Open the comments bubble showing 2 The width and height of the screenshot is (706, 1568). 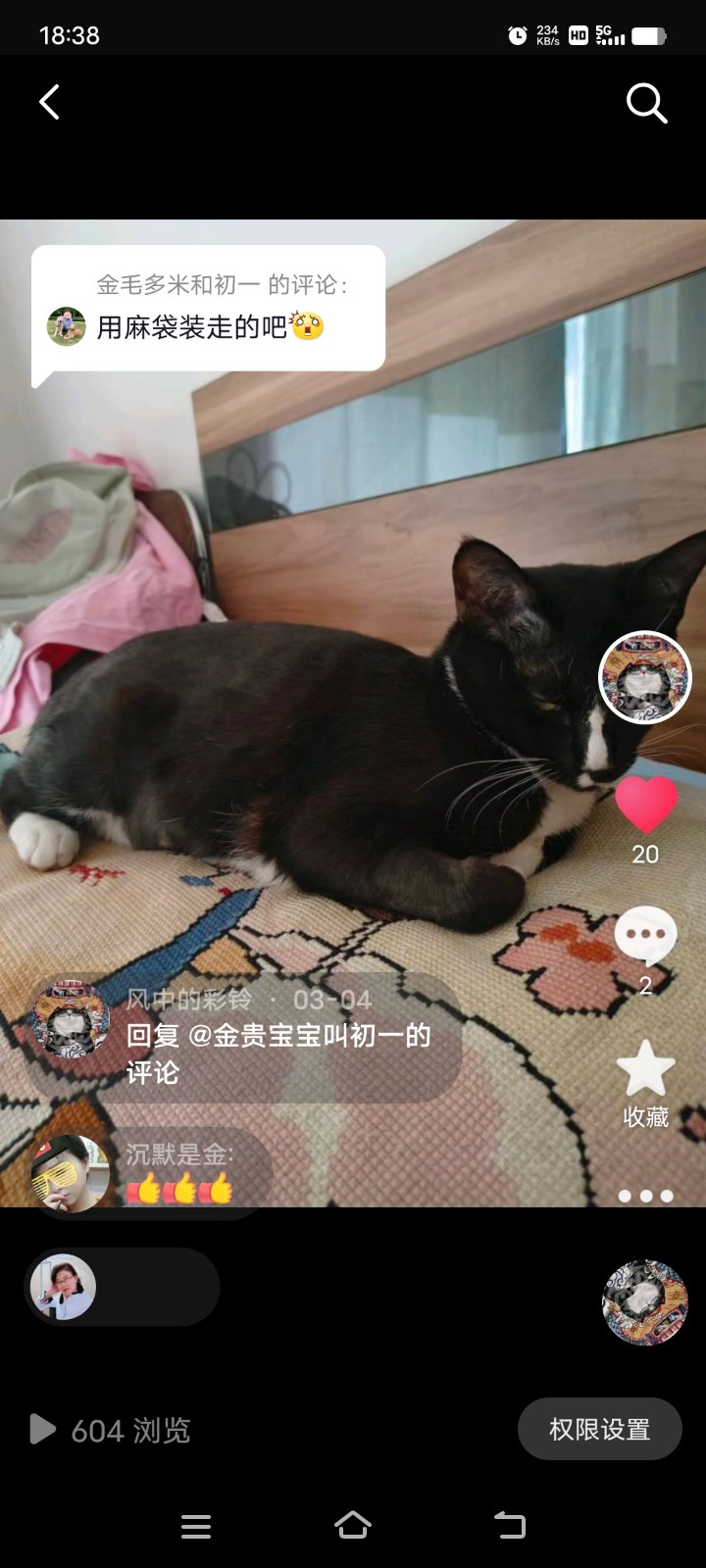pos(645,936)
